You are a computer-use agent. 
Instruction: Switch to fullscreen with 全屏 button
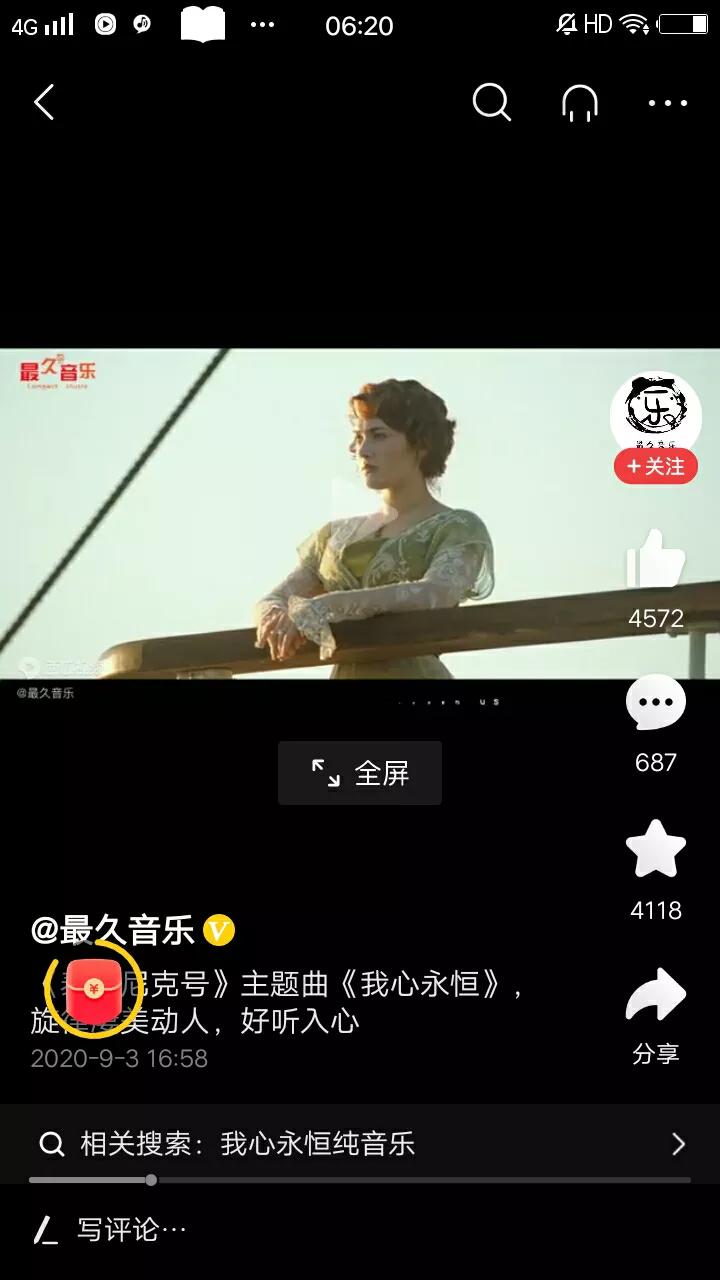[359, 772]
